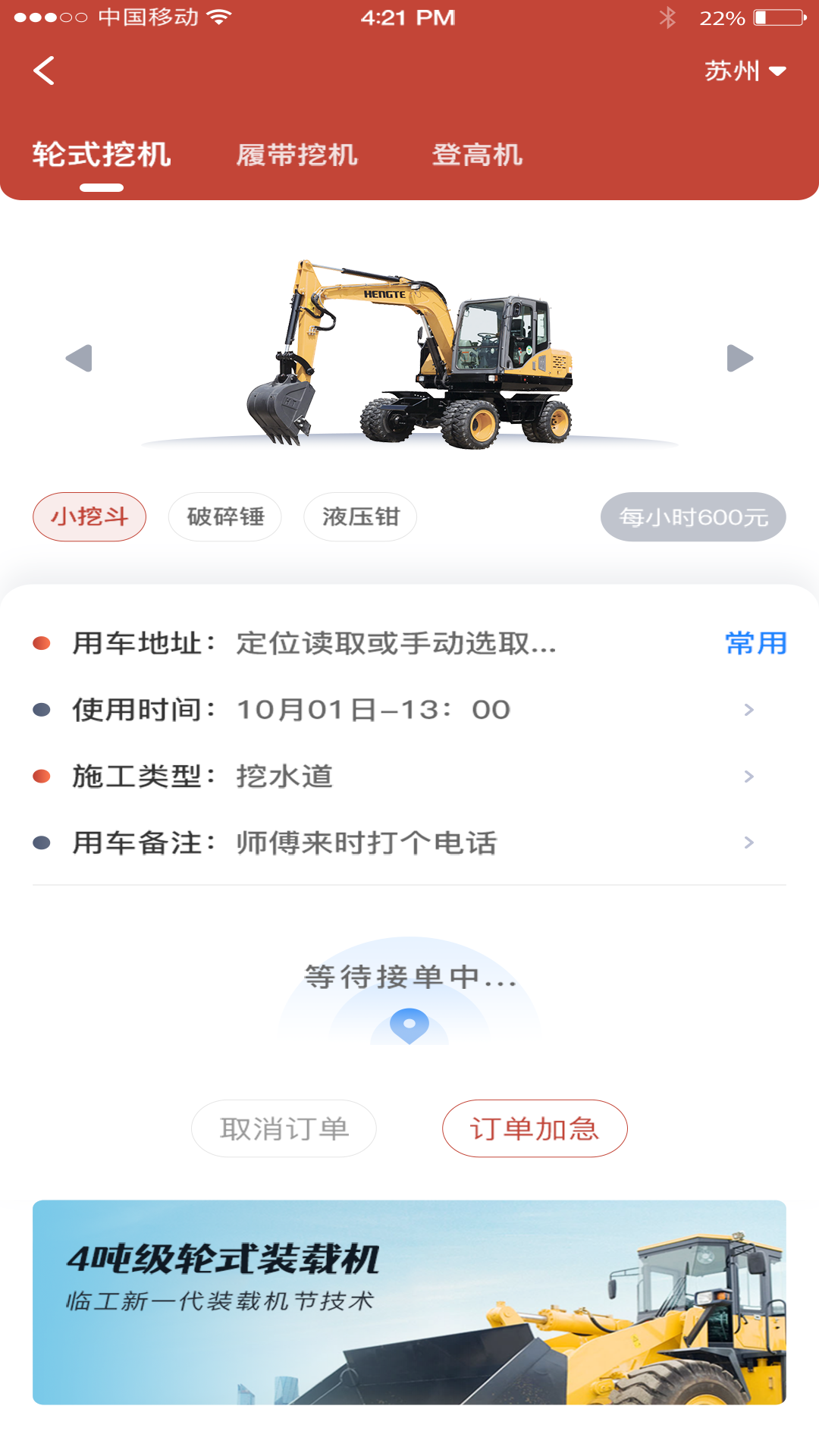Open the 施工类型 selection row
819x1456 pixels.
click(409, 777)
